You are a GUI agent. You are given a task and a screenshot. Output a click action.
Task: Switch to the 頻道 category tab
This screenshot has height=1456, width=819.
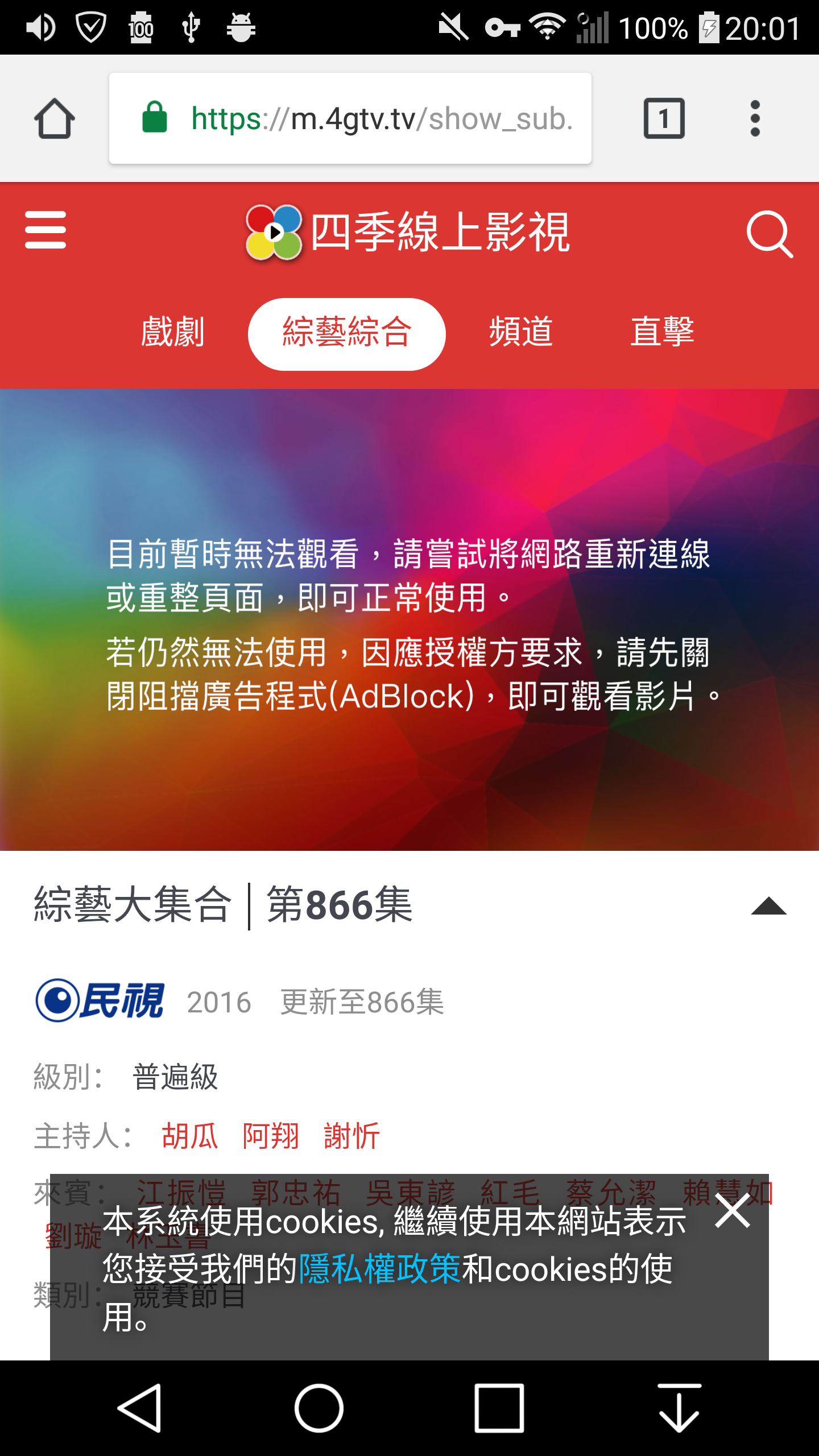pos(522,333)
